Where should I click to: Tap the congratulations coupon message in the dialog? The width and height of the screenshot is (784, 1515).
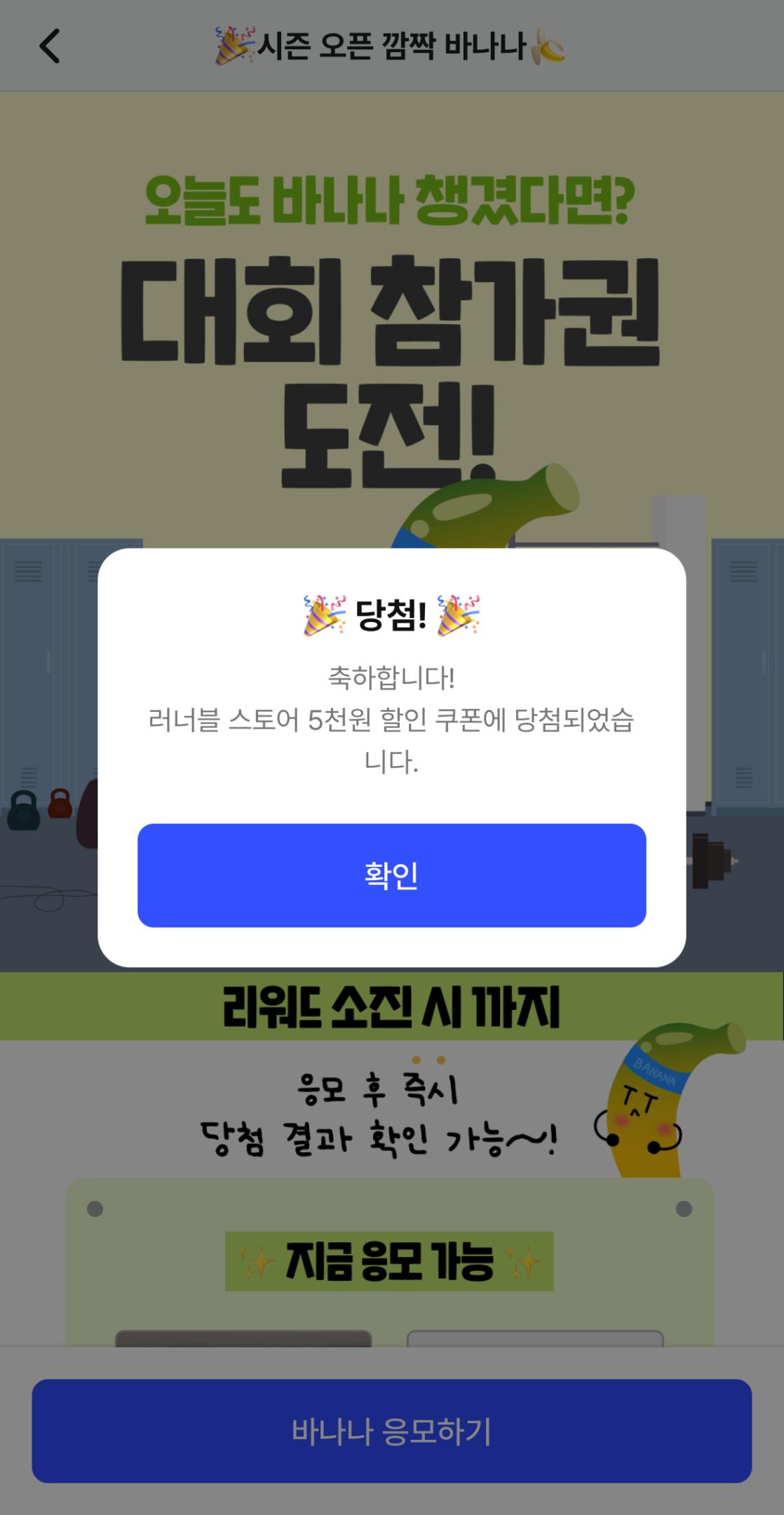(391, 715)
